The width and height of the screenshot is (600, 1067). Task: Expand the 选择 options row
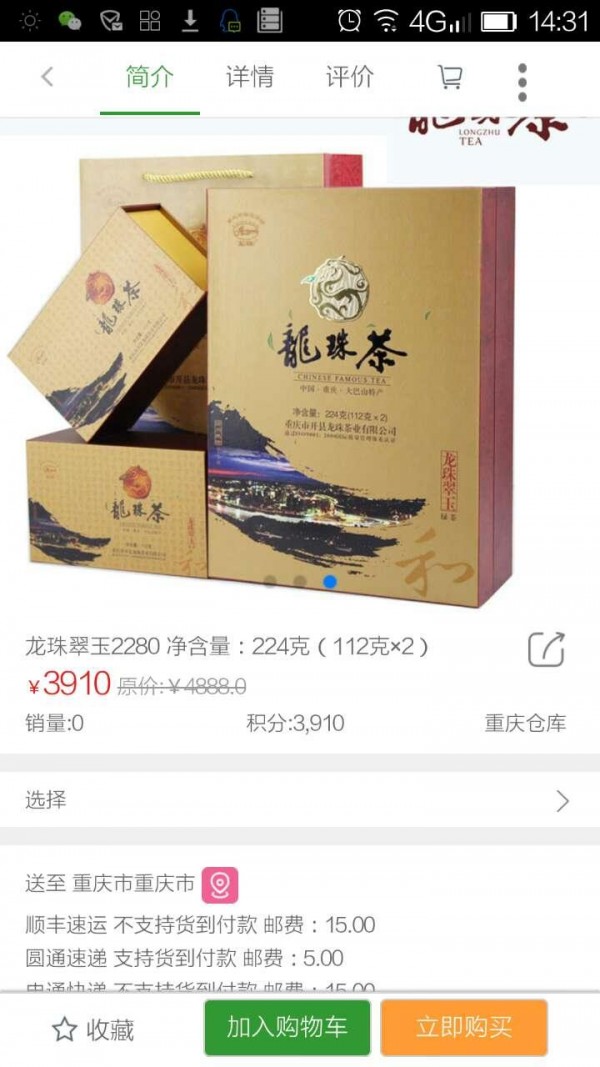(x=300, y=800)
